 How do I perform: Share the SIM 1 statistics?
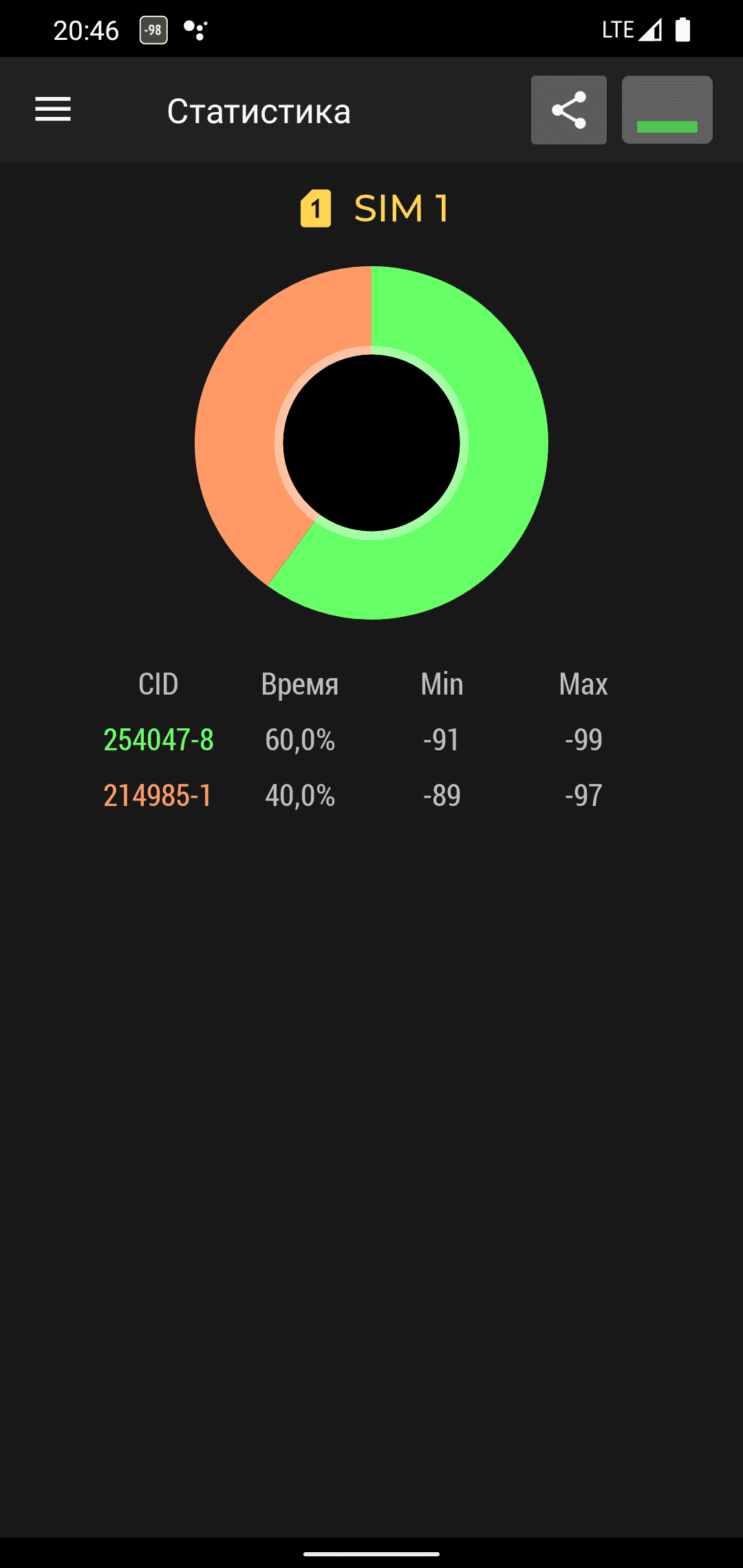568,110
